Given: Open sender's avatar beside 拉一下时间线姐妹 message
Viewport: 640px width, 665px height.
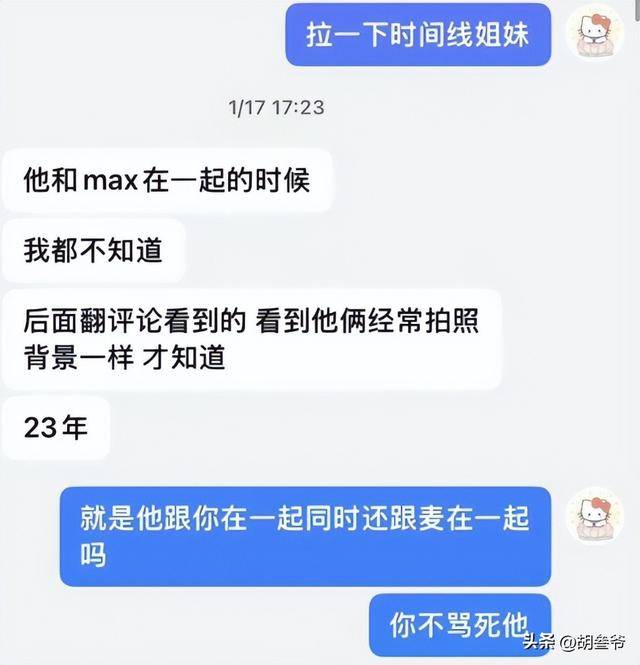Looking at the screenshot, I should click(x=596, y=32).
